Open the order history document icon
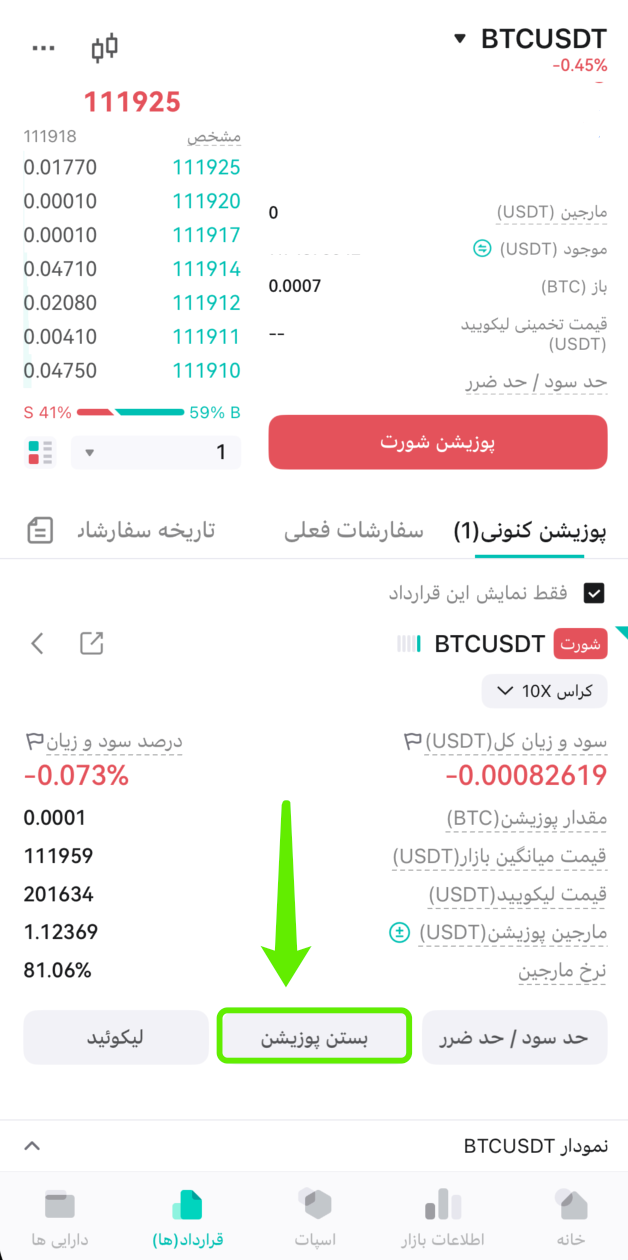The image size is (628, 1260). [40, 531]
